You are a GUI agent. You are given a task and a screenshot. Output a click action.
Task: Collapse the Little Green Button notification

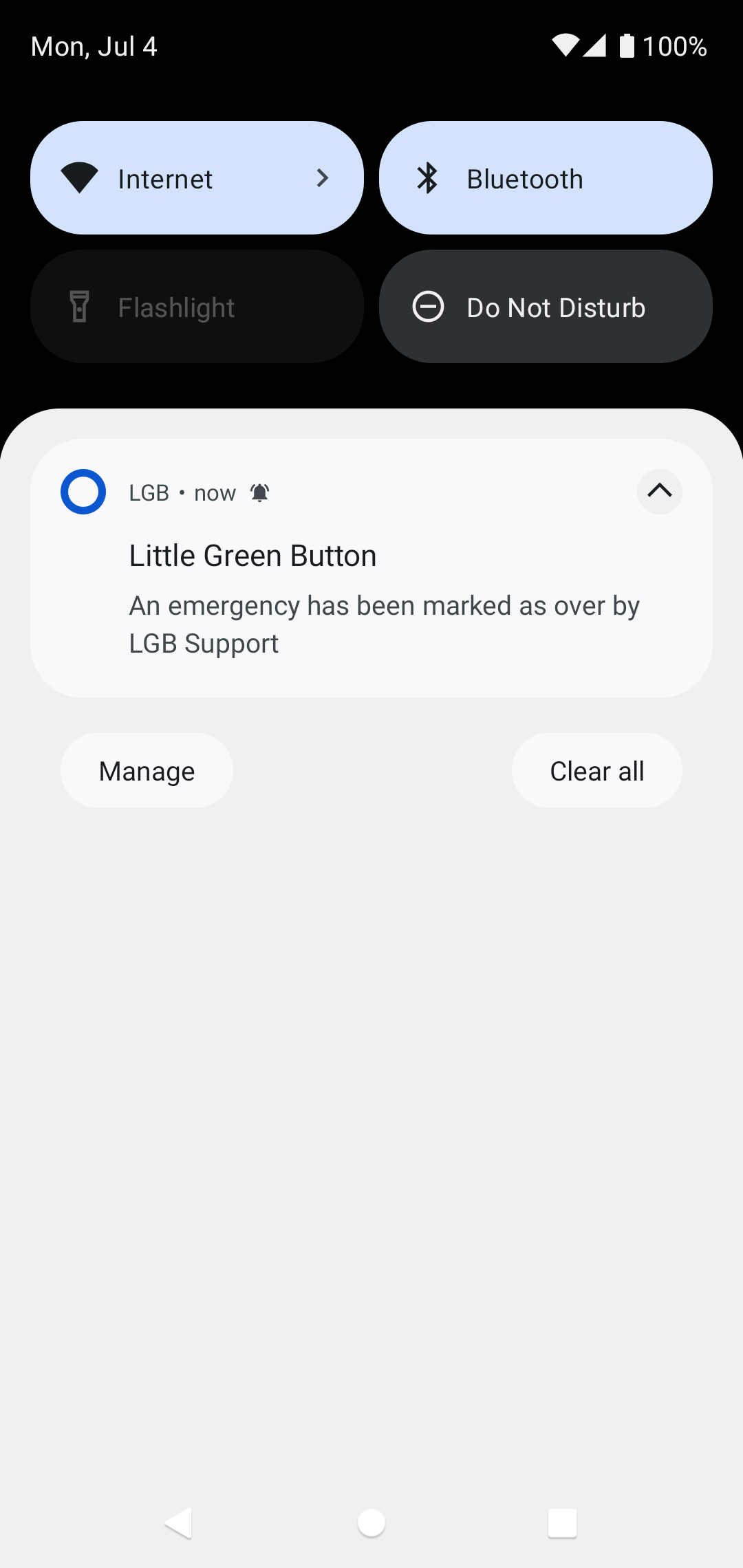(659, 491)
